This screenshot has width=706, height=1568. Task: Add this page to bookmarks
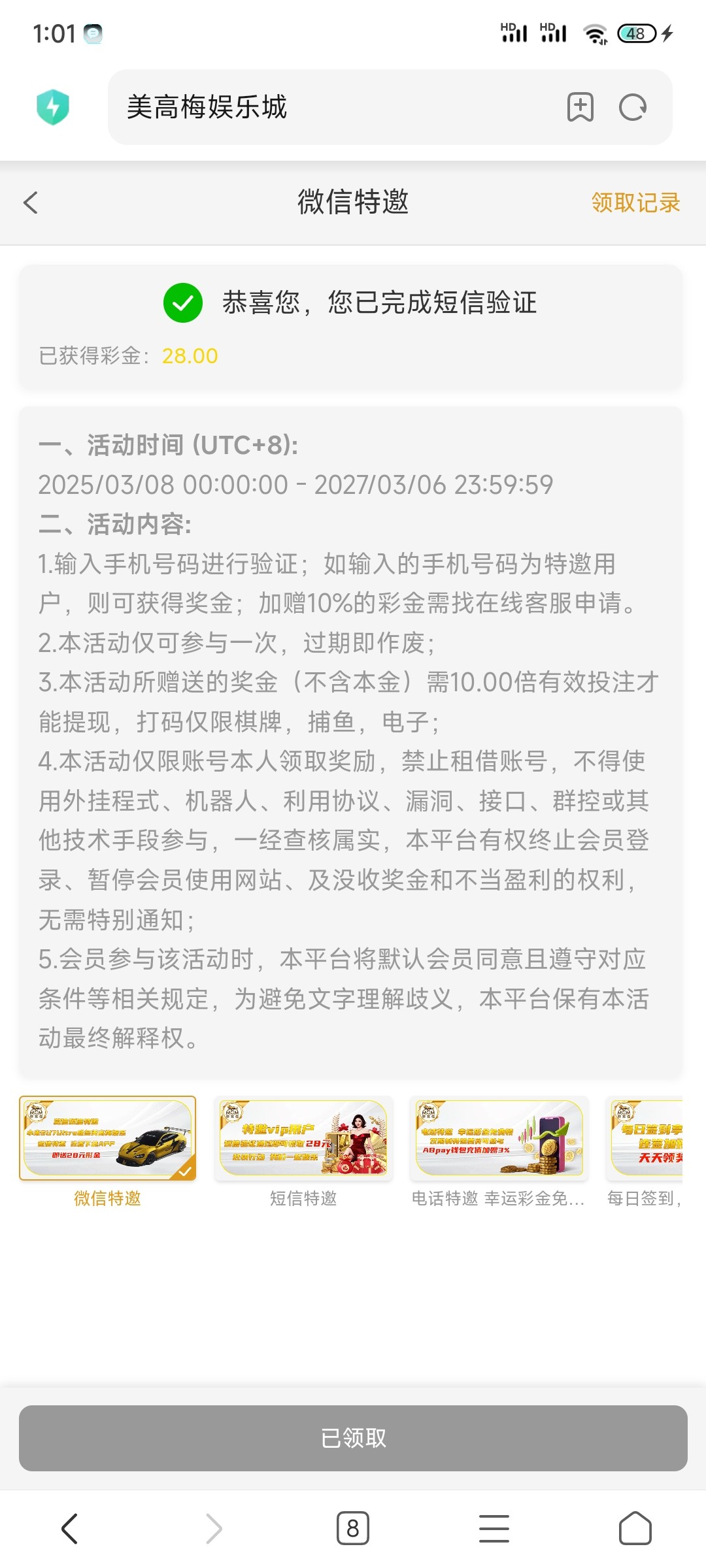click(580, 107)
